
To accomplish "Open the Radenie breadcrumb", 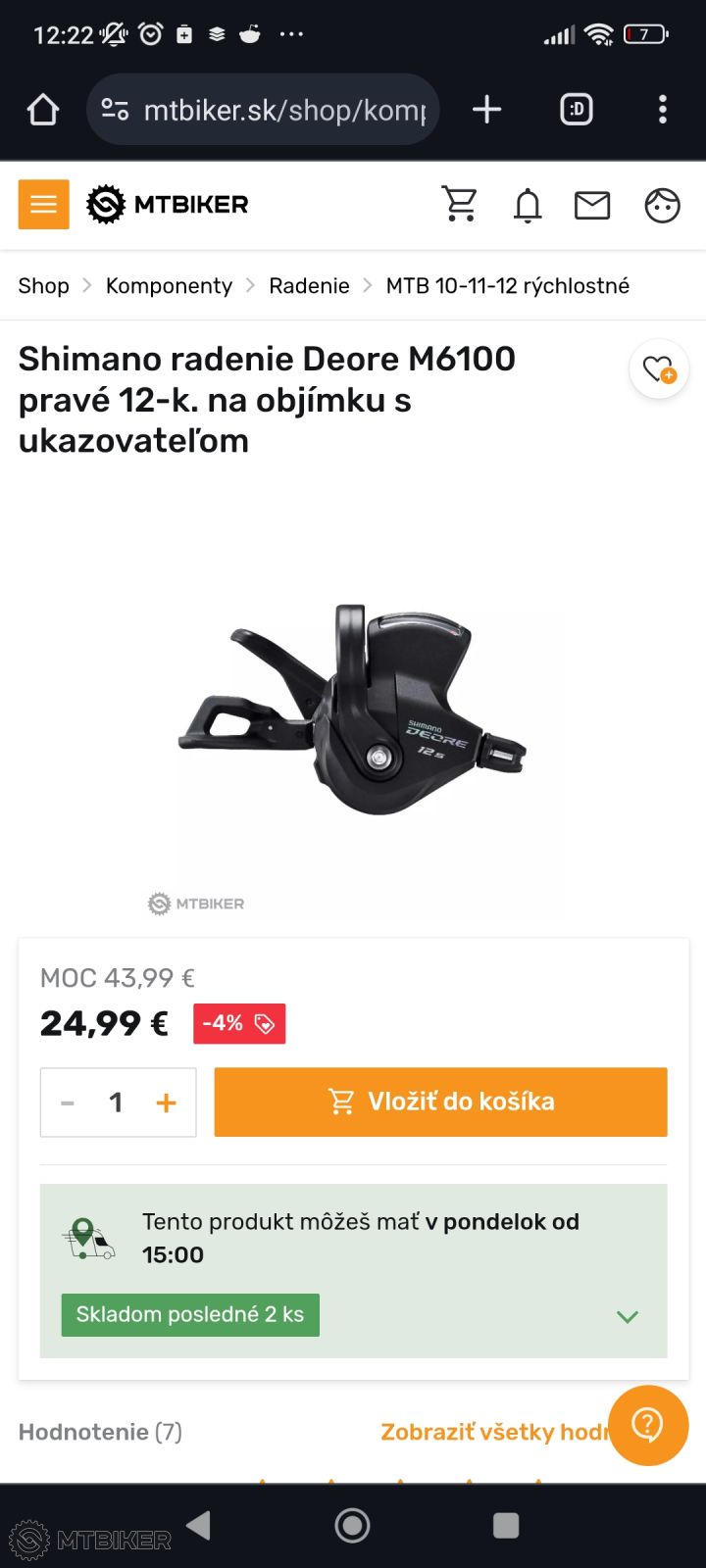I will point(309,285).
